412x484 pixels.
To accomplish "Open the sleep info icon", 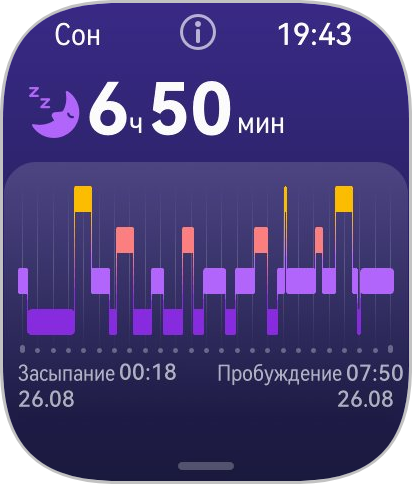I will (198, 32).
